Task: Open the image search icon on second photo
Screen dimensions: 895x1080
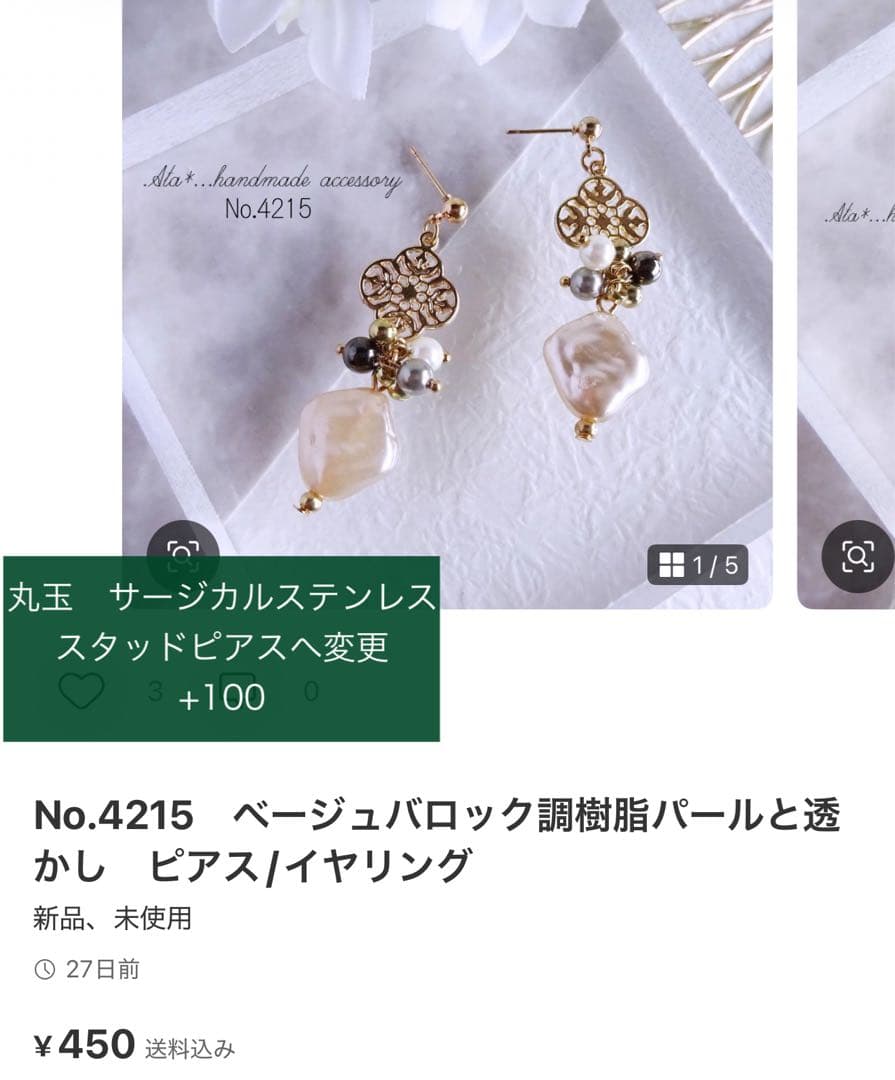Action: 857,557
